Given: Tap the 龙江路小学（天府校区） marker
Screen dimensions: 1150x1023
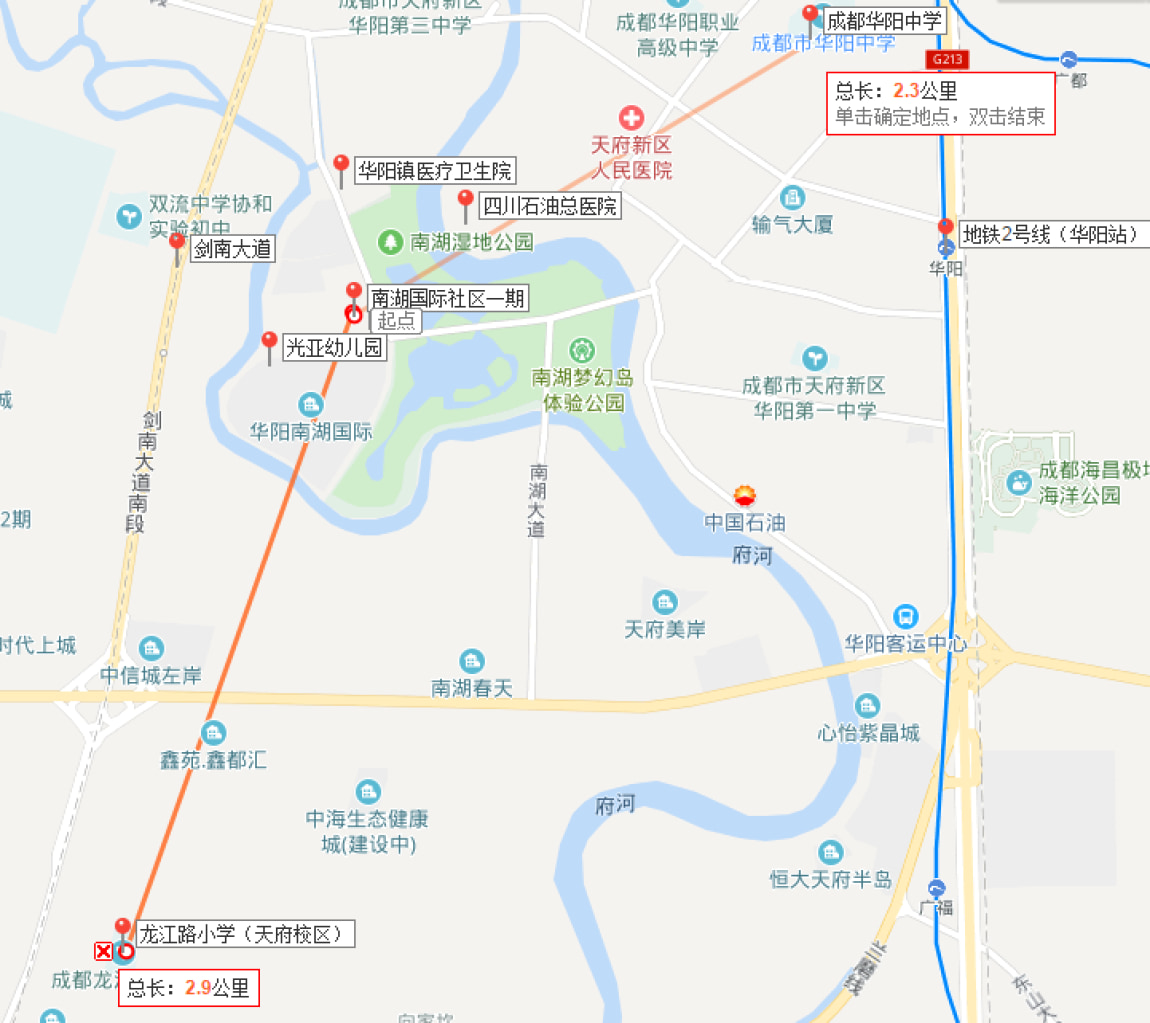Looking at the screenshot, I should pos(123,928).
